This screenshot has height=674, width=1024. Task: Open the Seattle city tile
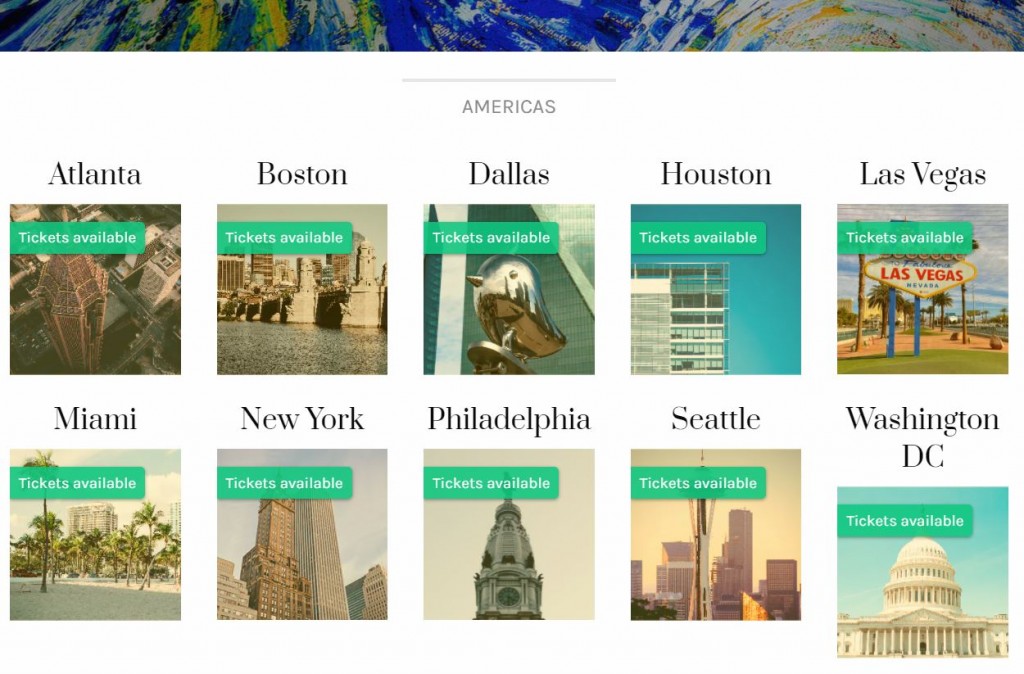click(716, 535)
